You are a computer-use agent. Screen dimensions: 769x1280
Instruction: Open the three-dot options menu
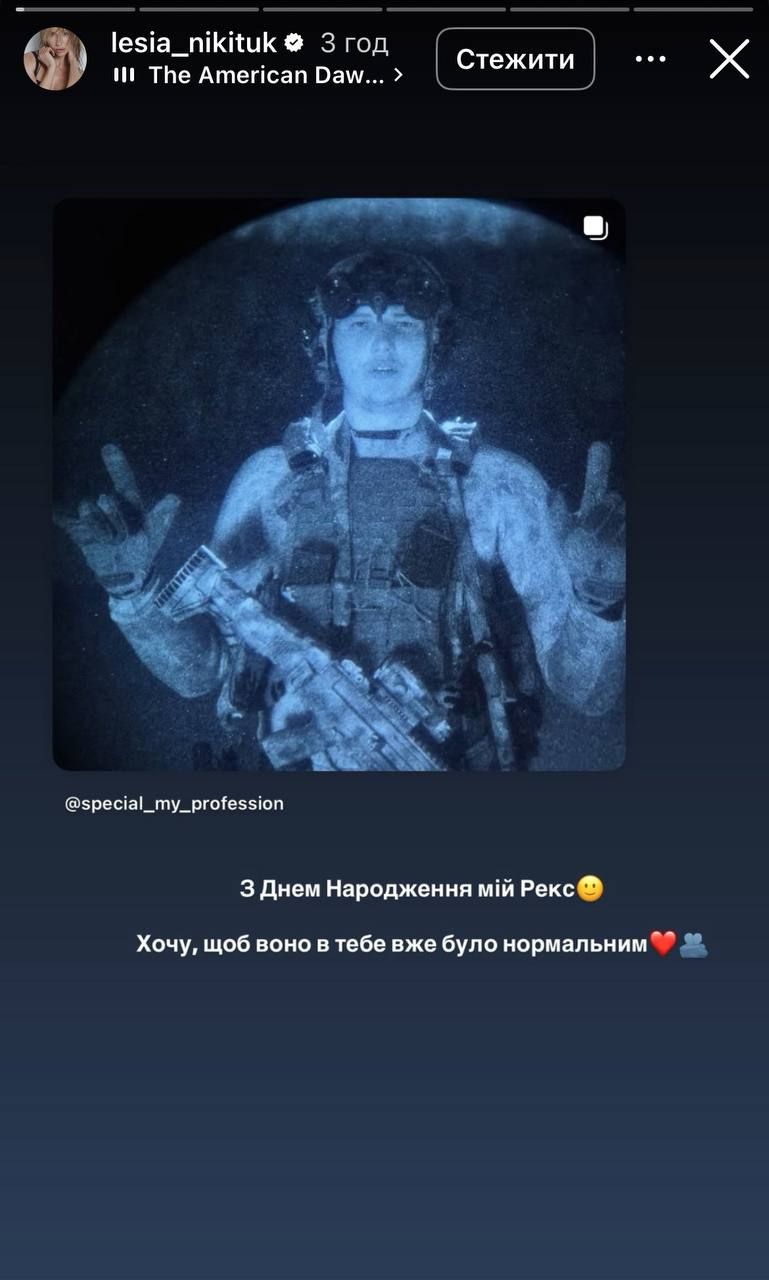650,60
